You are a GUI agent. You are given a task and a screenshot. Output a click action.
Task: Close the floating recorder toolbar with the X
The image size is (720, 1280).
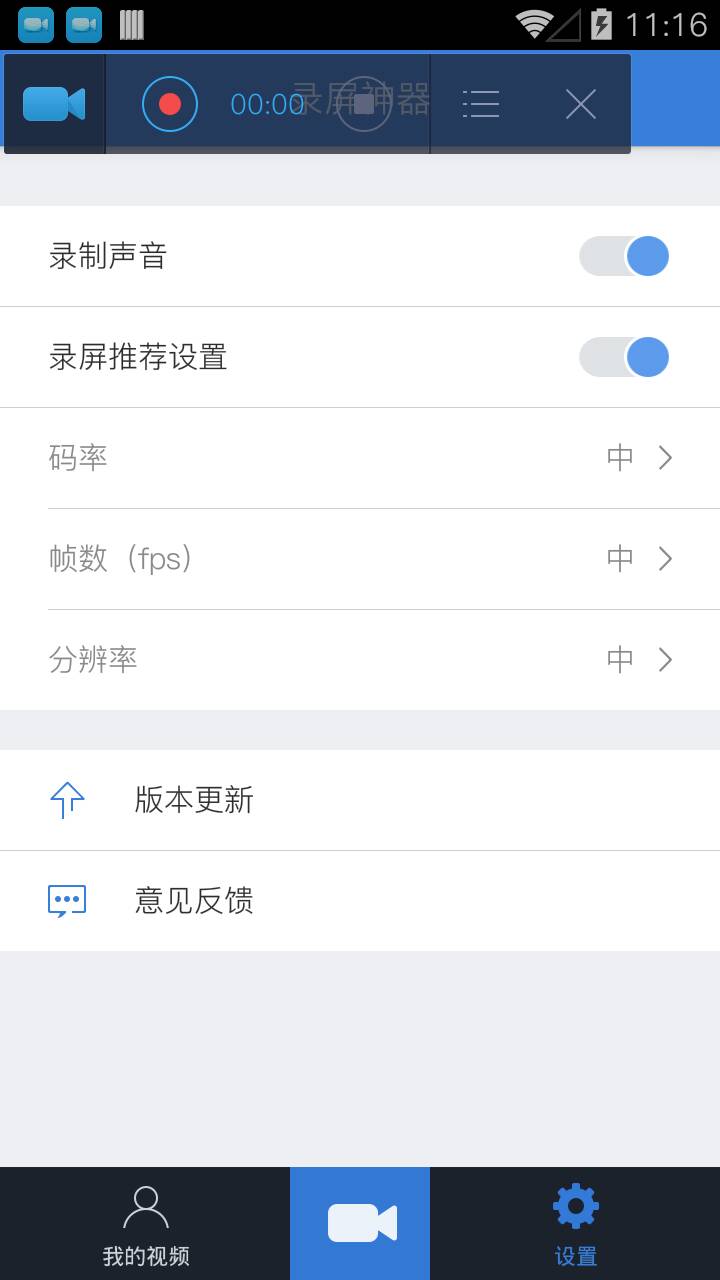click(580, 103)
